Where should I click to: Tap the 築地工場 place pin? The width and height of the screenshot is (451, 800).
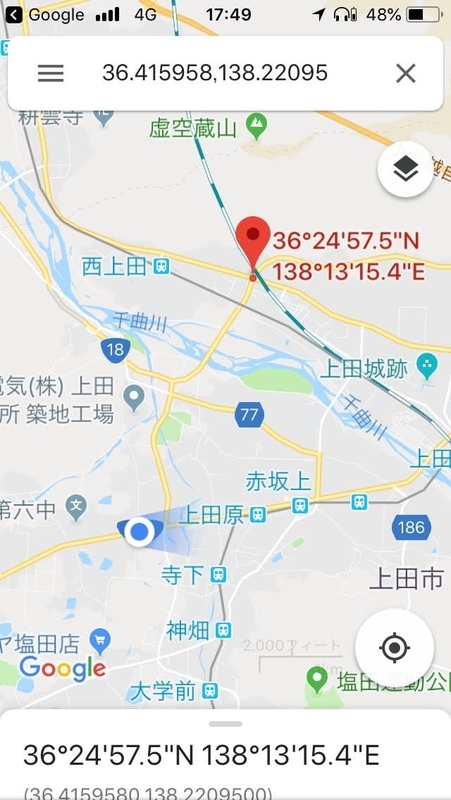[135, 398]
